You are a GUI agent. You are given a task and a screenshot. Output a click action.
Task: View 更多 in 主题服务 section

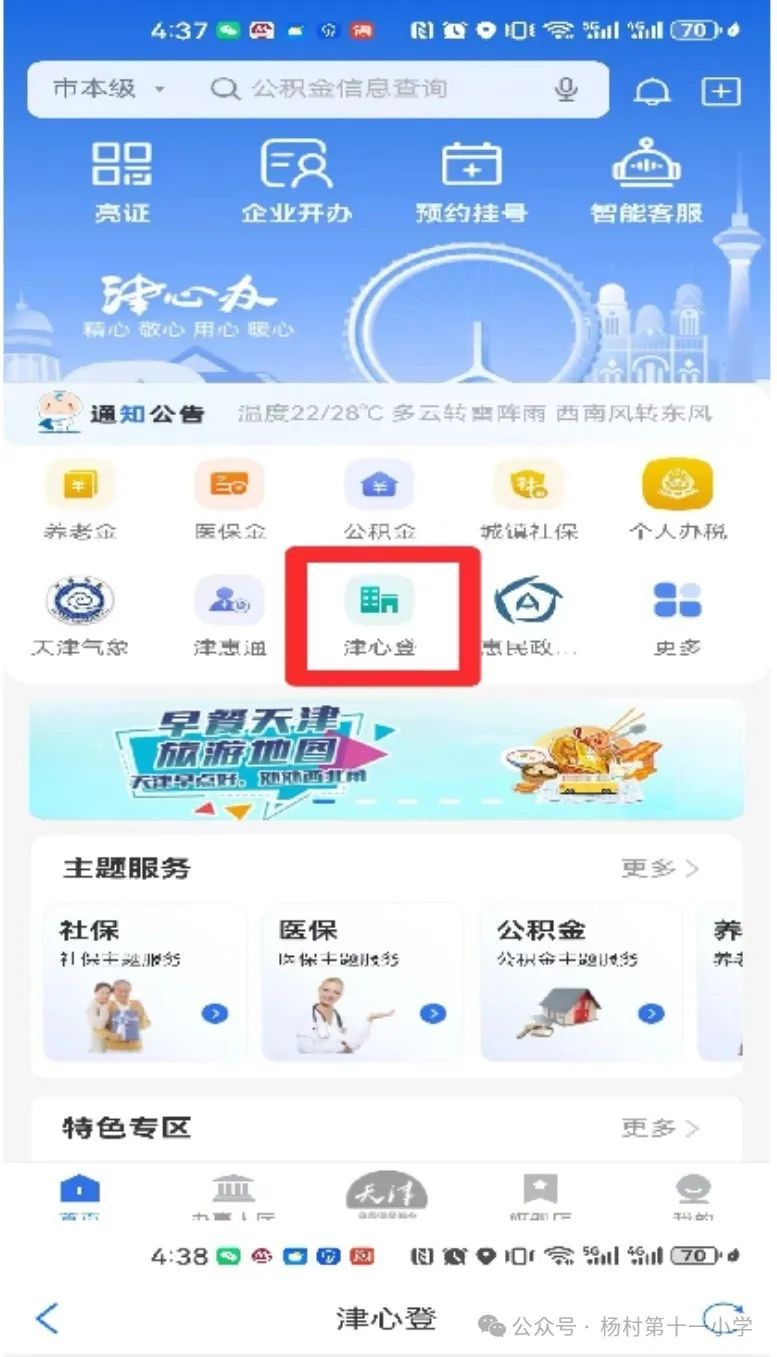point(659,868)
